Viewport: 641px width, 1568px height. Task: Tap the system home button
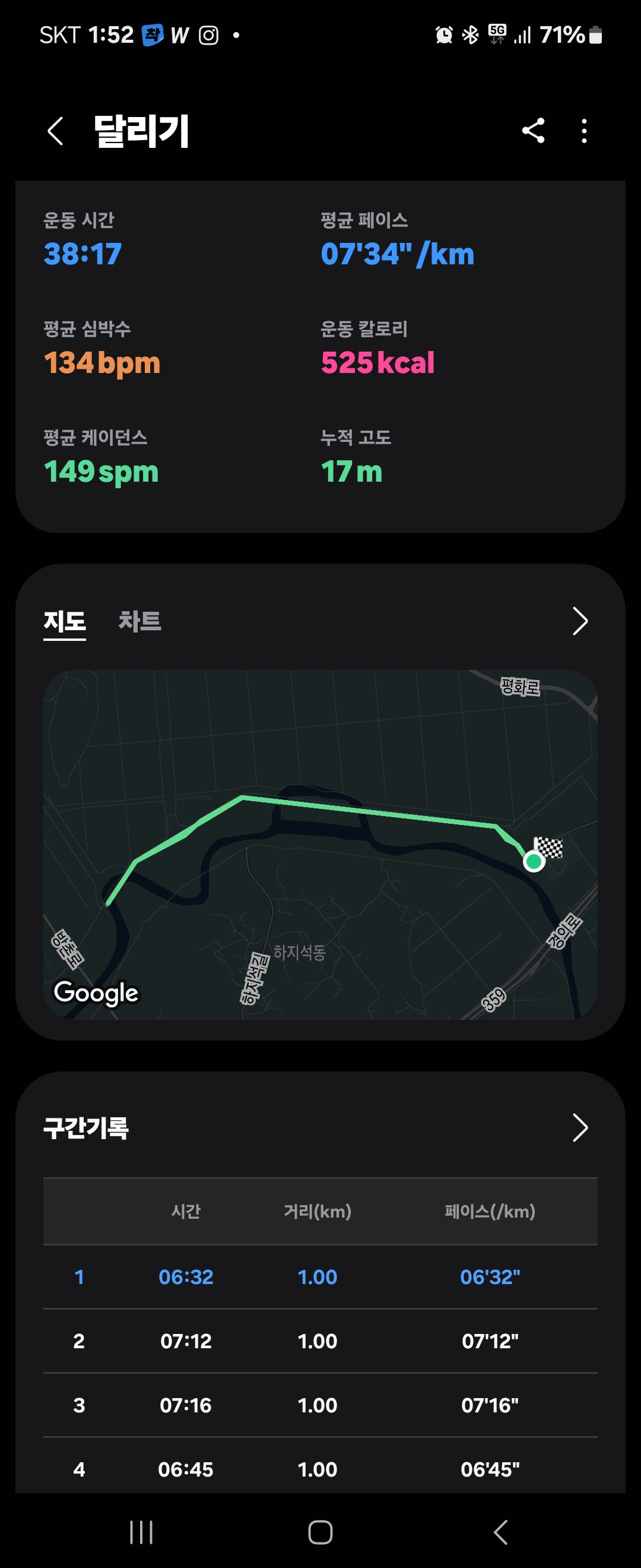(x=320, y=1532)
